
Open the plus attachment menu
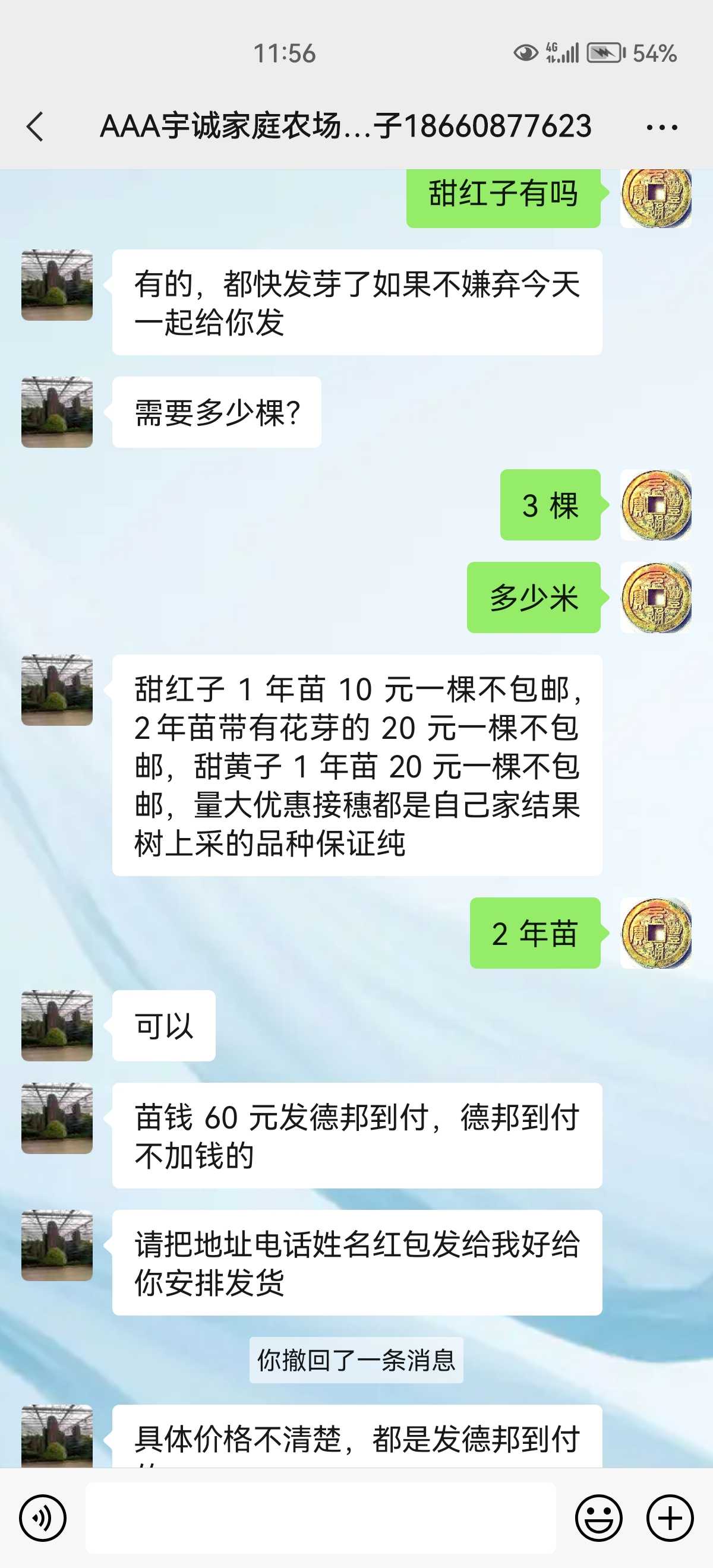pos(670,1518)
